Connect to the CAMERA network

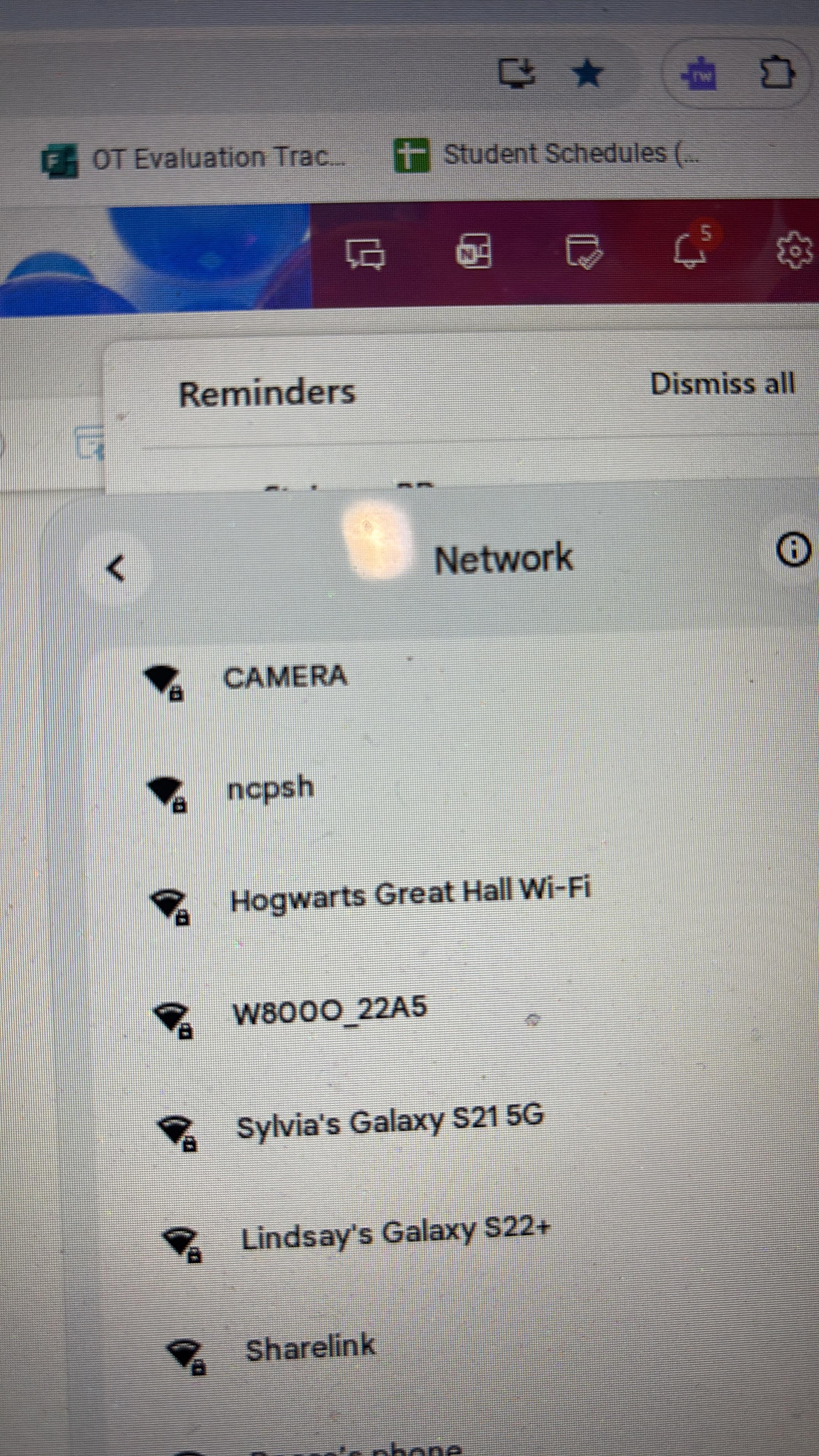(285, 677)
